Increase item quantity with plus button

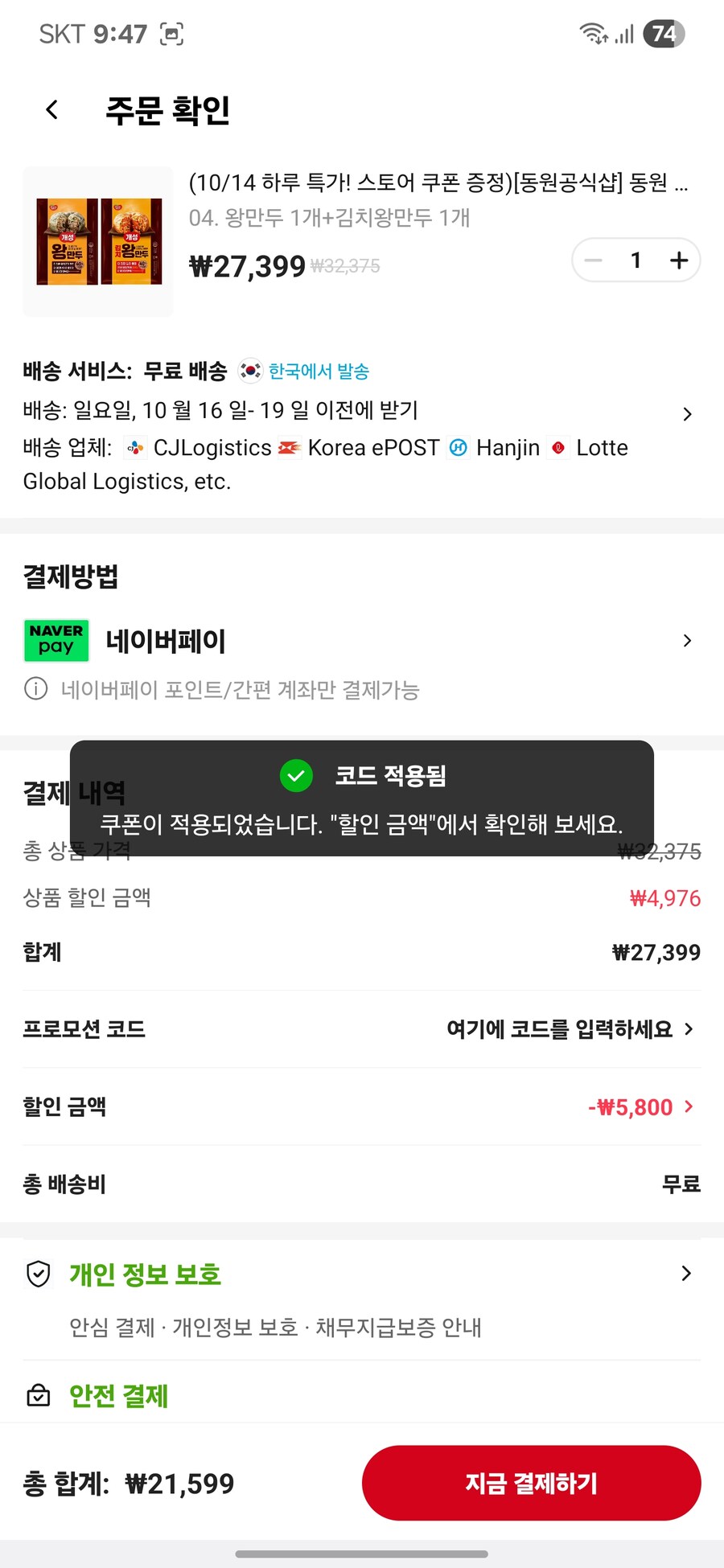click(x=679, y=261)
